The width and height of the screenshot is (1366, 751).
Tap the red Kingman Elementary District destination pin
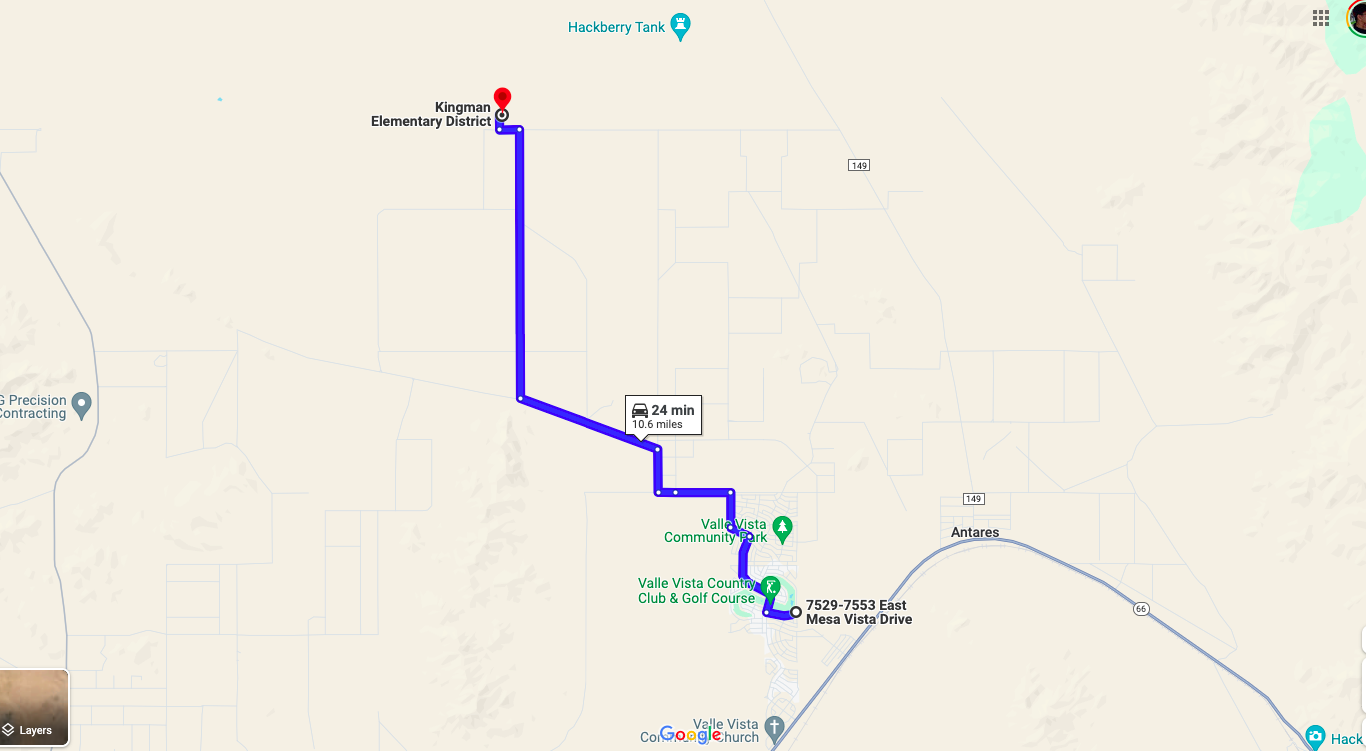(502, 100)
